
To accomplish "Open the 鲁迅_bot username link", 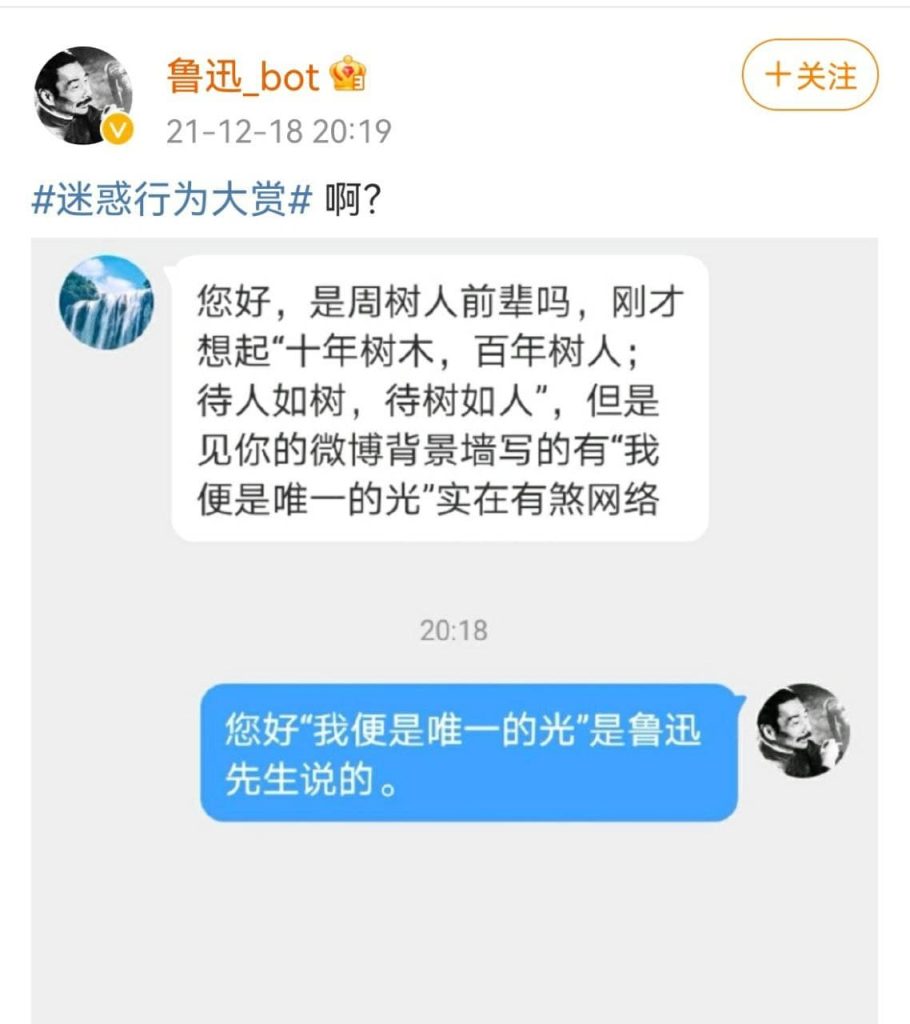I will coord(243,76).
